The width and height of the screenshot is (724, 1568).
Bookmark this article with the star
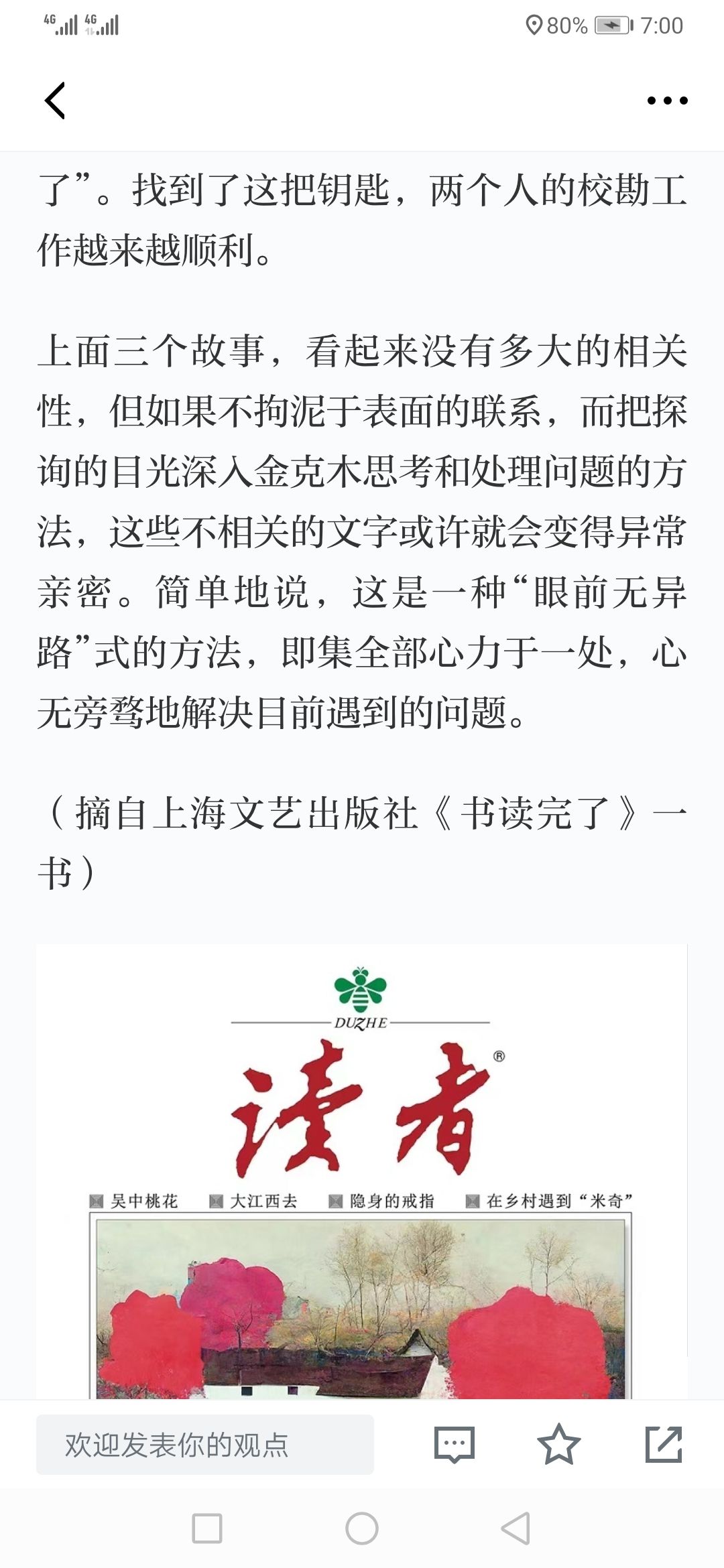click(x=558, y=1445)
